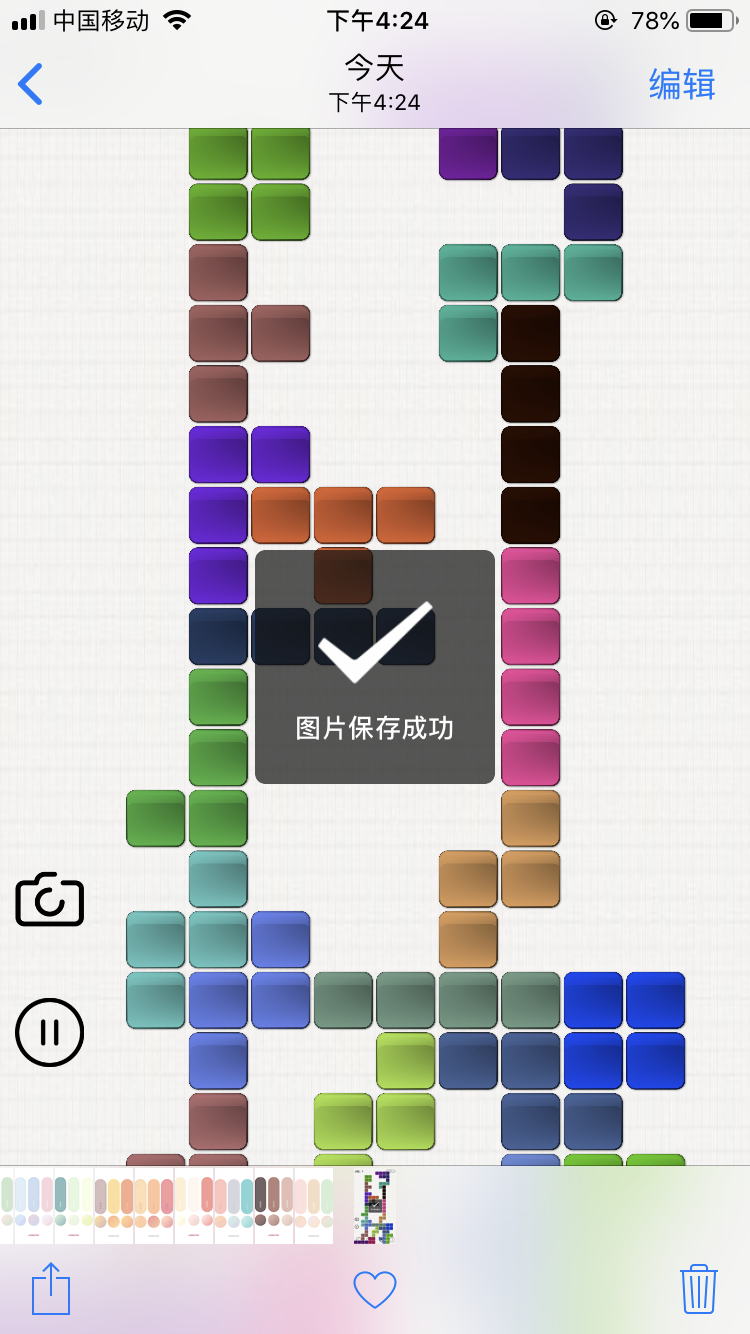Tap the back chevron to return to album
Image resolution: width=750 pixels, height=1334 pixels.
(x=29, y=84)
